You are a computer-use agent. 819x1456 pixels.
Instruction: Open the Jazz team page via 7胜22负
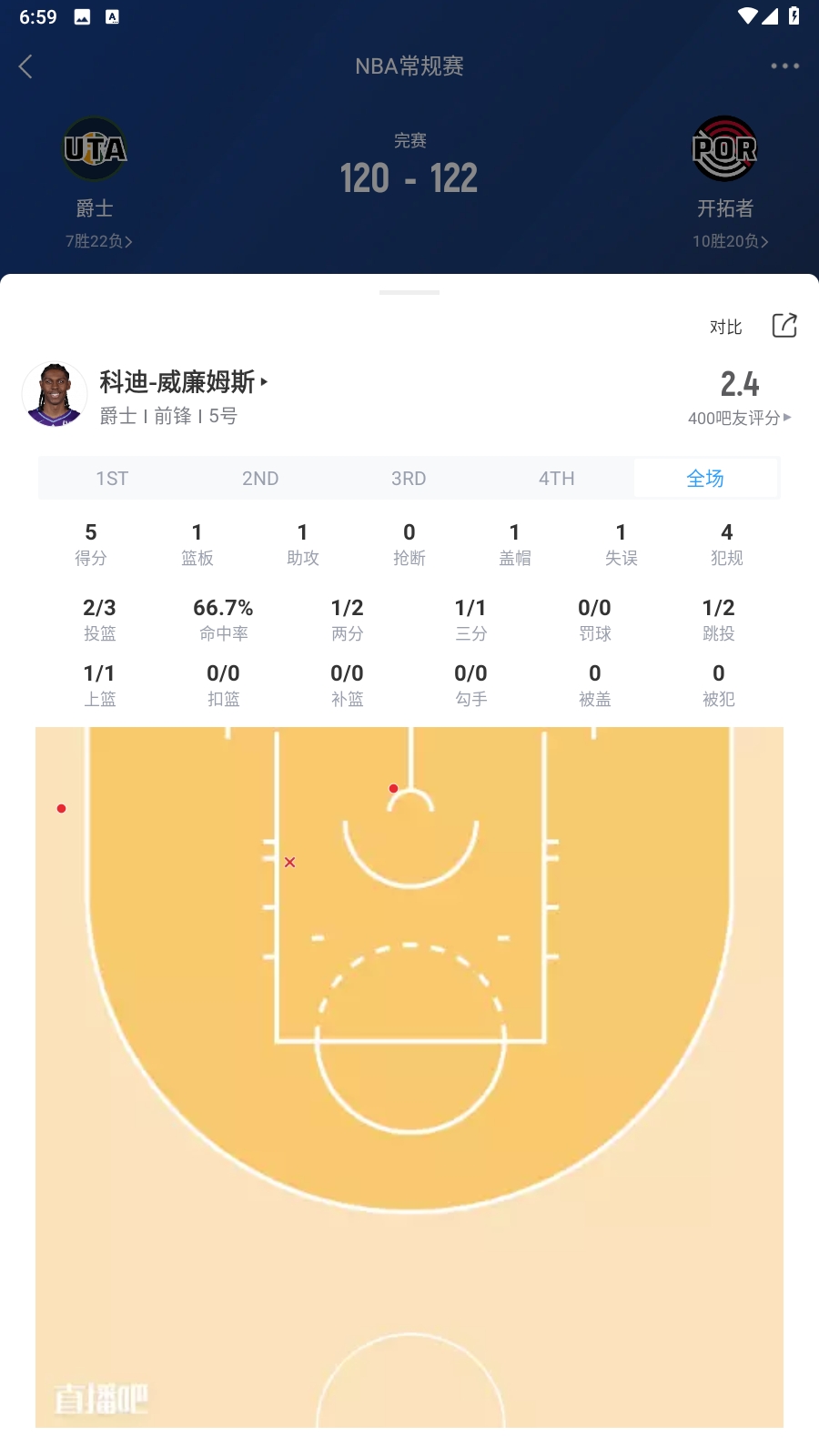pyautogui.click(x=98, y=241)
